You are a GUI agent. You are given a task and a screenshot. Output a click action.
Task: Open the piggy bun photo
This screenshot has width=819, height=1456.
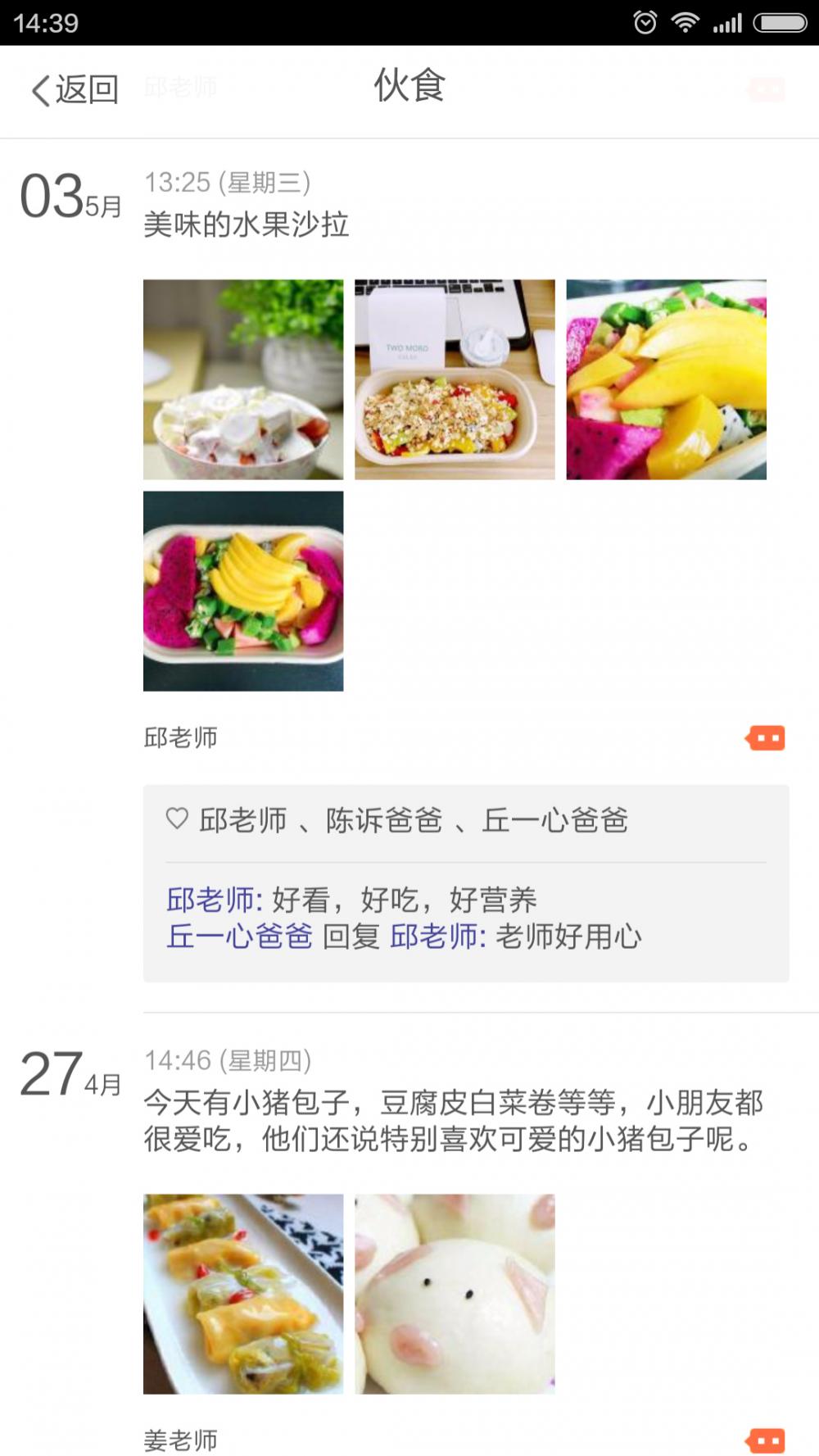point(455,1294)
